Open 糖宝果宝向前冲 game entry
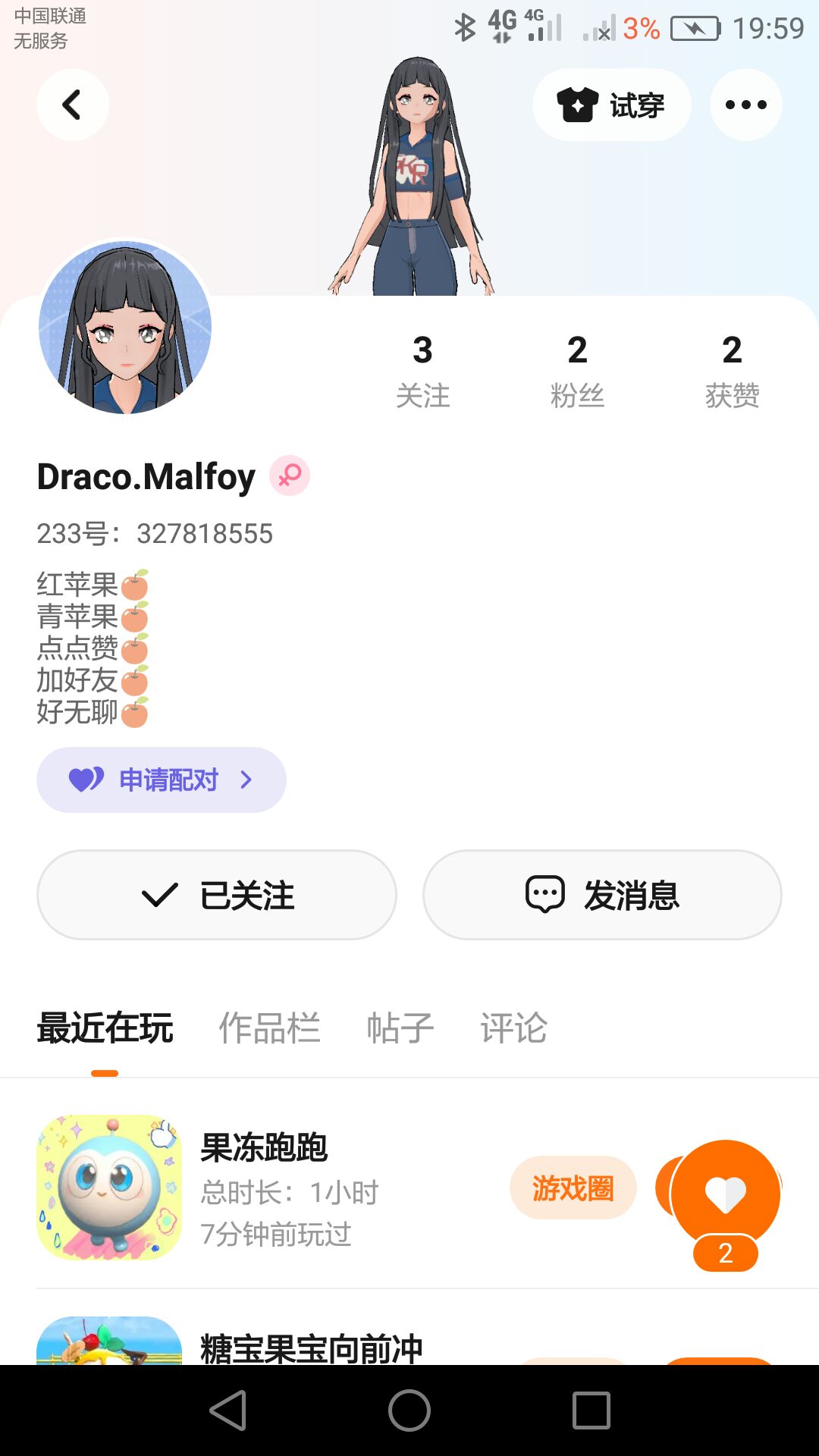 coord(311,1348)
